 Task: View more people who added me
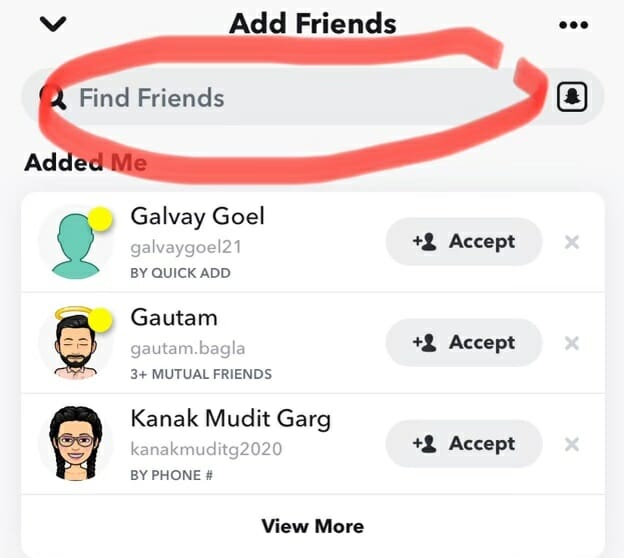pyautogui.click(x=312, y=525)
